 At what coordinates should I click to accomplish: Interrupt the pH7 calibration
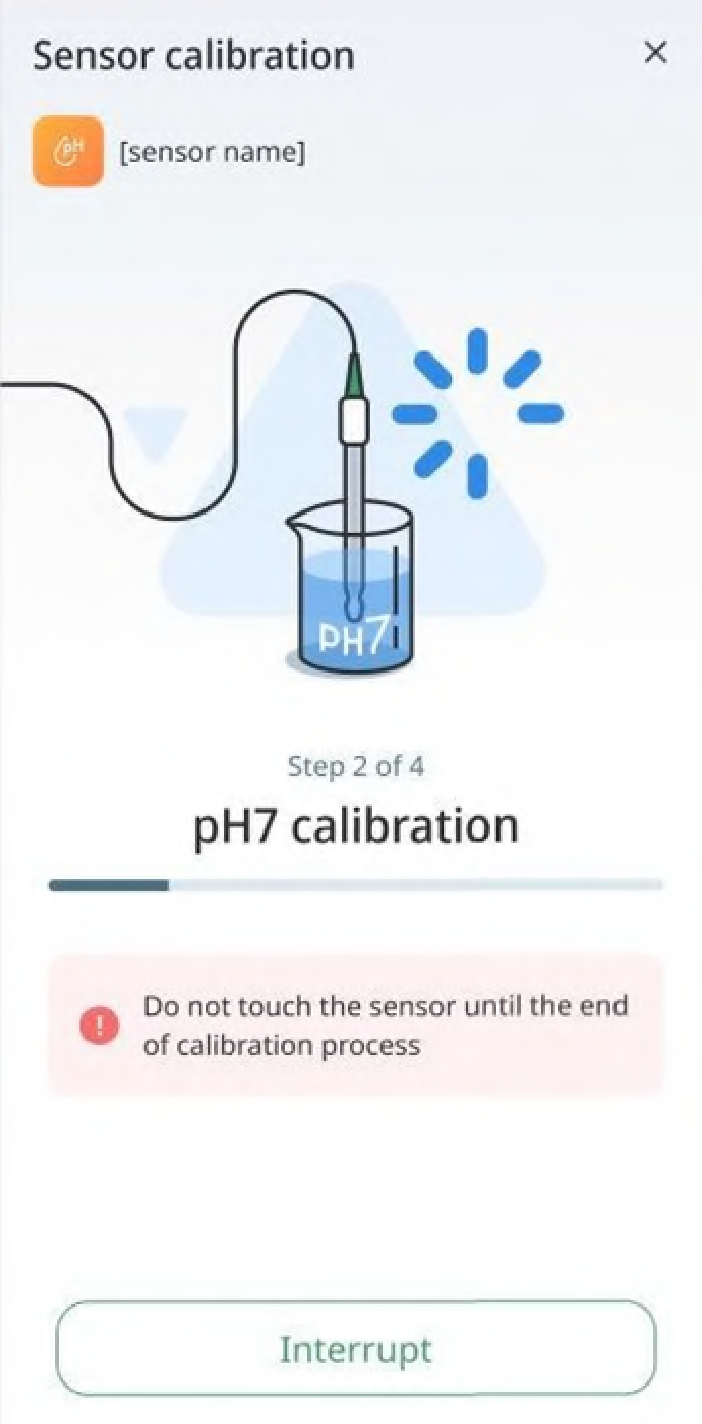pos(355,1348)
